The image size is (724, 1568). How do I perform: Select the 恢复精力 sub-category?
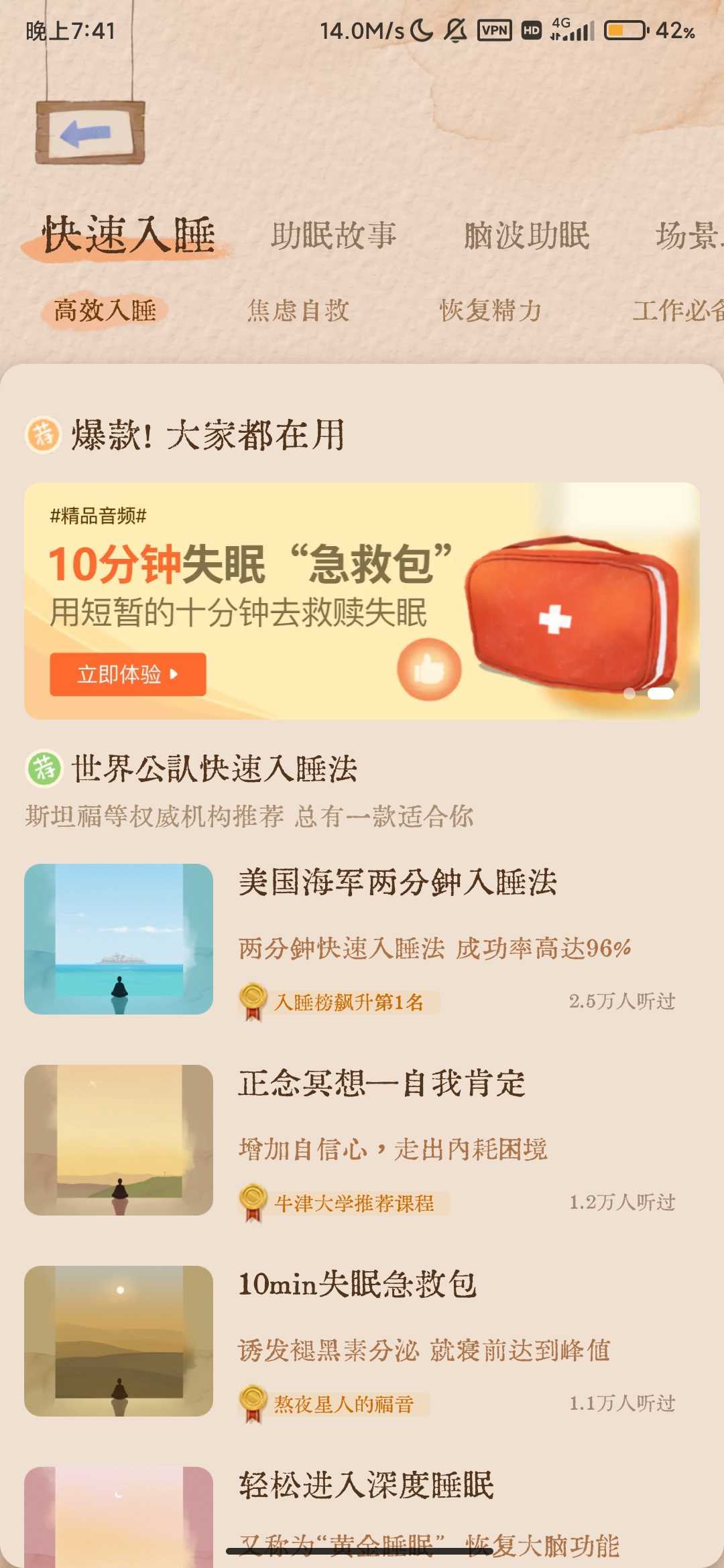490,311
